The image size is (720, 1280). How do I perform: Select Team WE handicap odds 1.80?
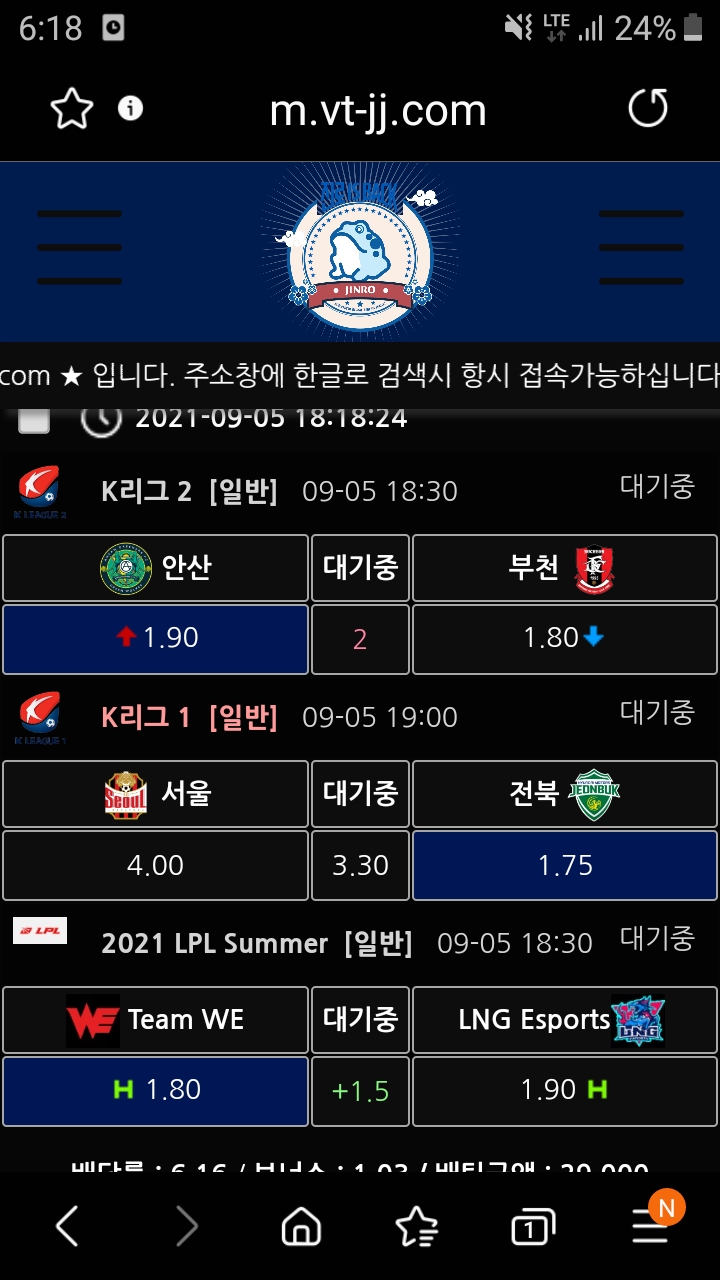point(156,1089)
